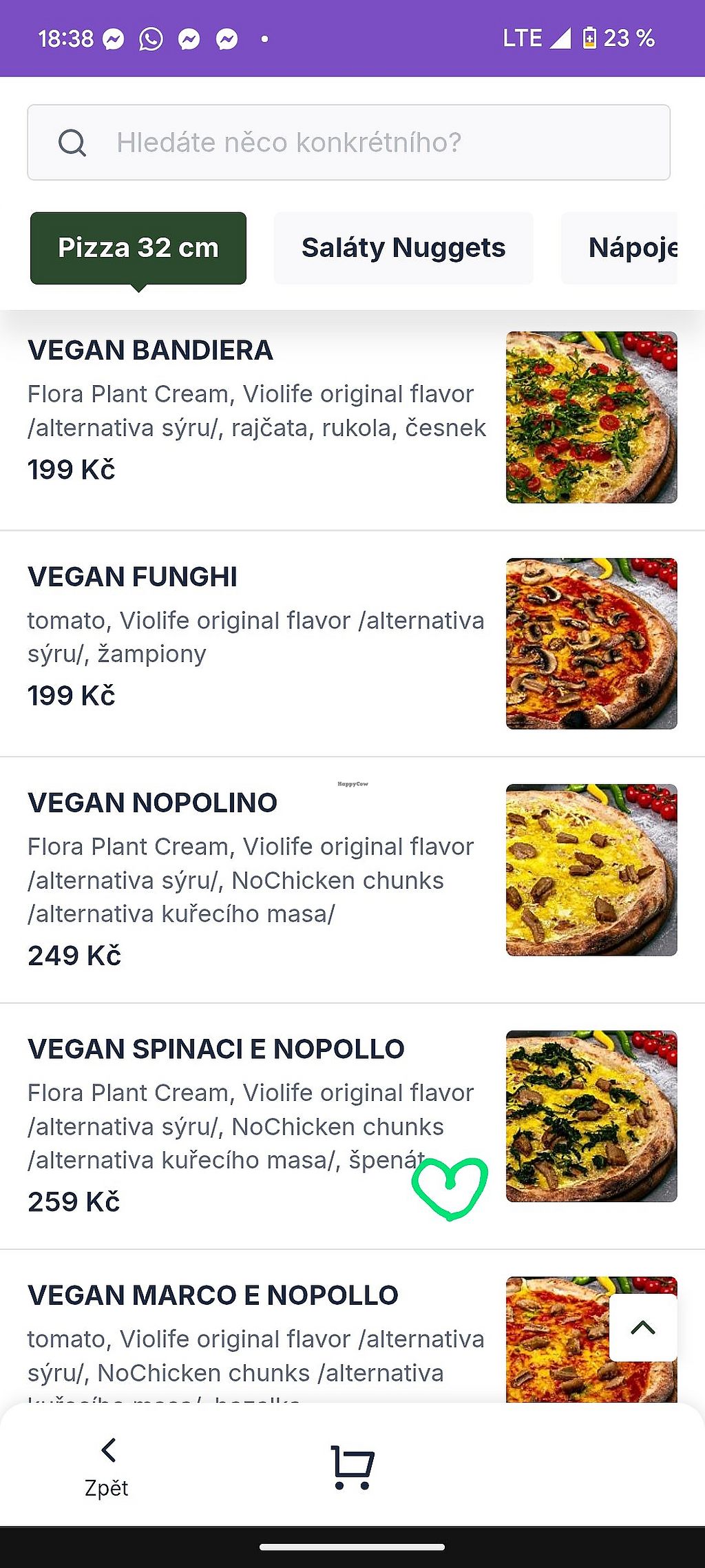Open the shopping cart
705x1568 pixels.
(x=352, y=1466)
